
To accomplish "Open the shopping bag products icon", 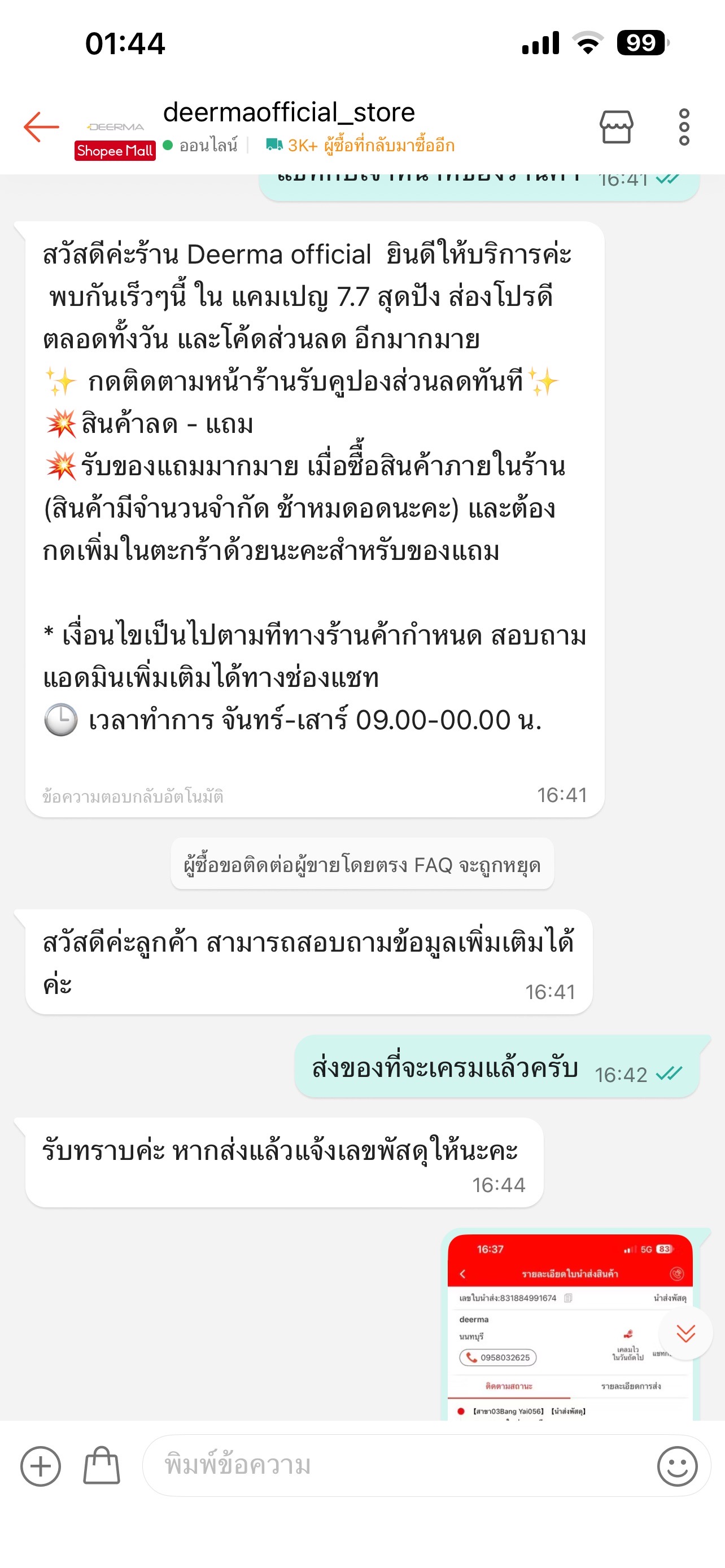I will point(102,1466).
